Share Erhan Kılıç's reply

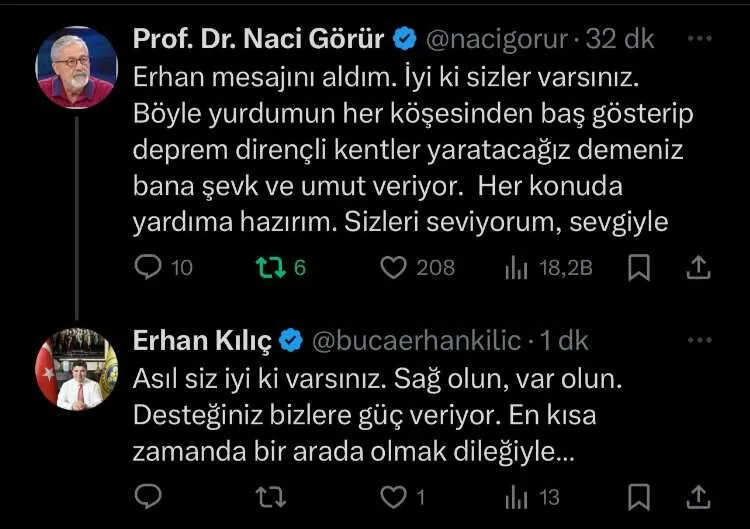pos(700,495)
